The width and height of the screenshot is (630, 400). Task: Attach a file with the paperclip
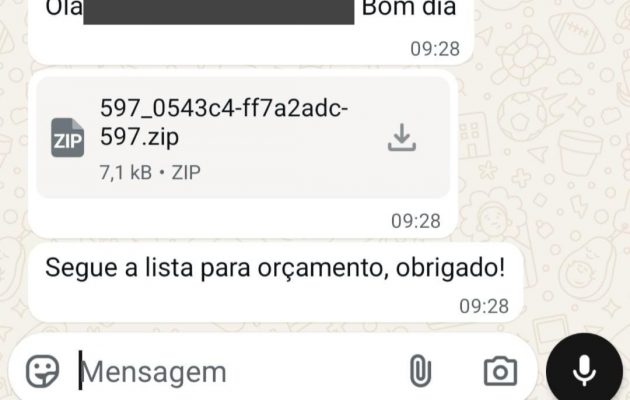[x=420, y=372]
